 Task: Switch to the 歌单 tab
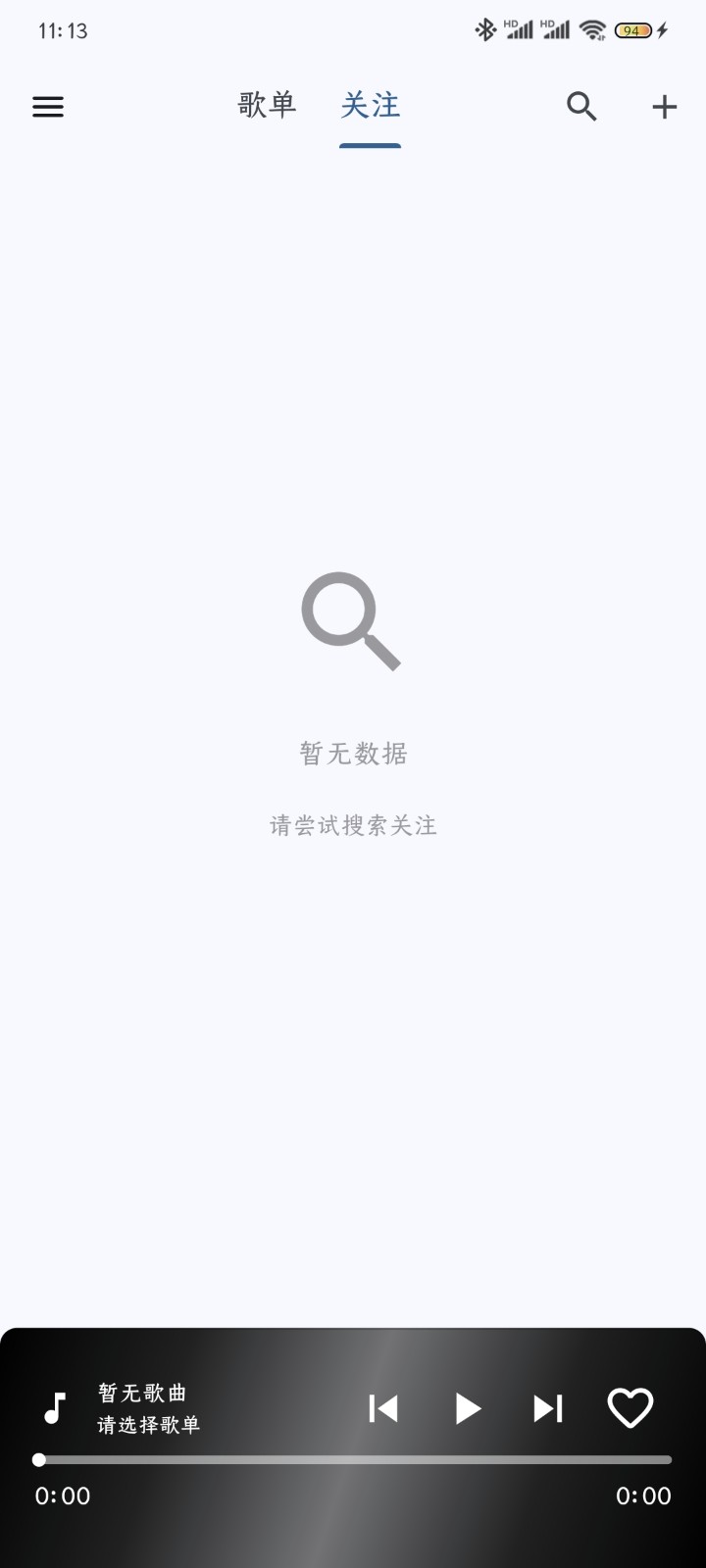pos(267,105)
